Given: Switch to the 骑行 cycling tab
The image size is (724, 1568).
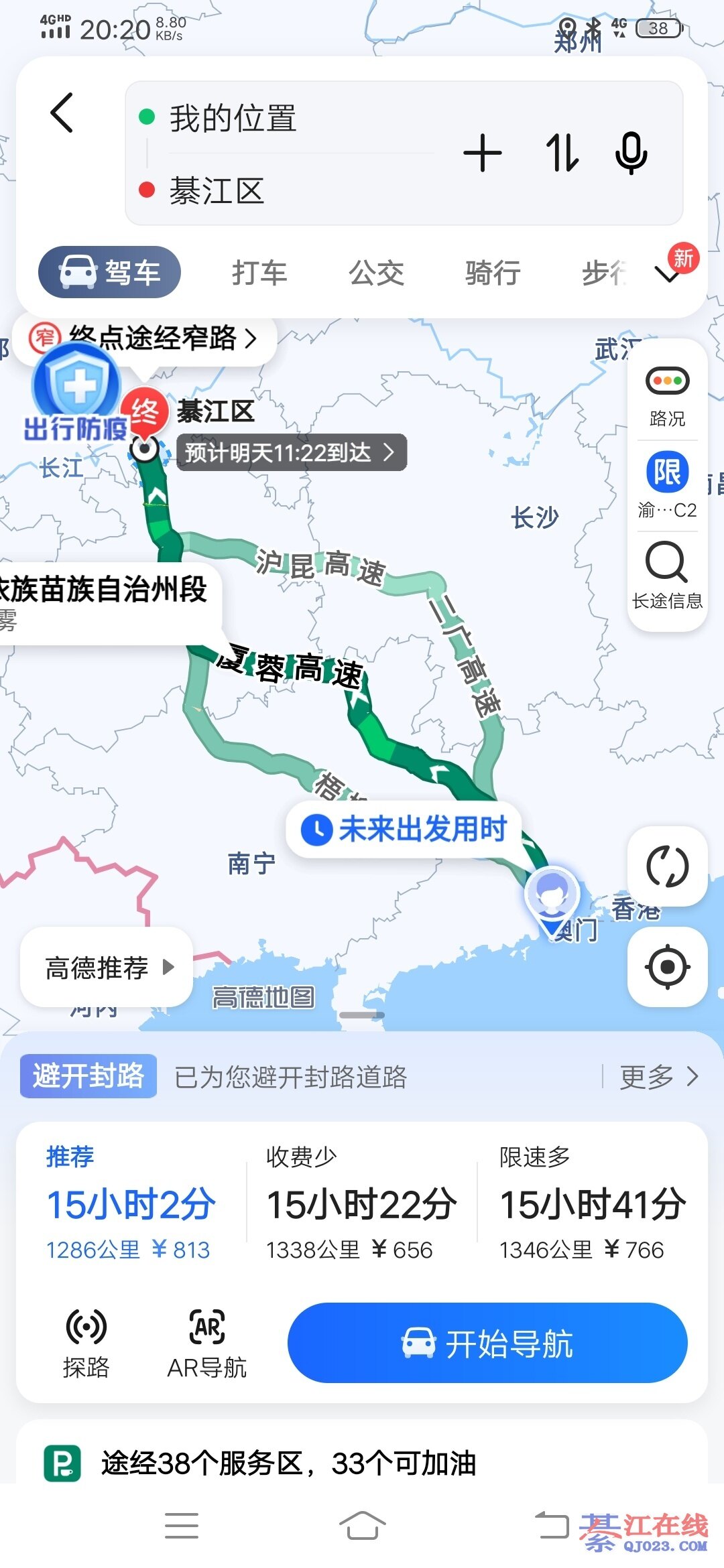Looking at the screenshot, I should click(493, 273).
